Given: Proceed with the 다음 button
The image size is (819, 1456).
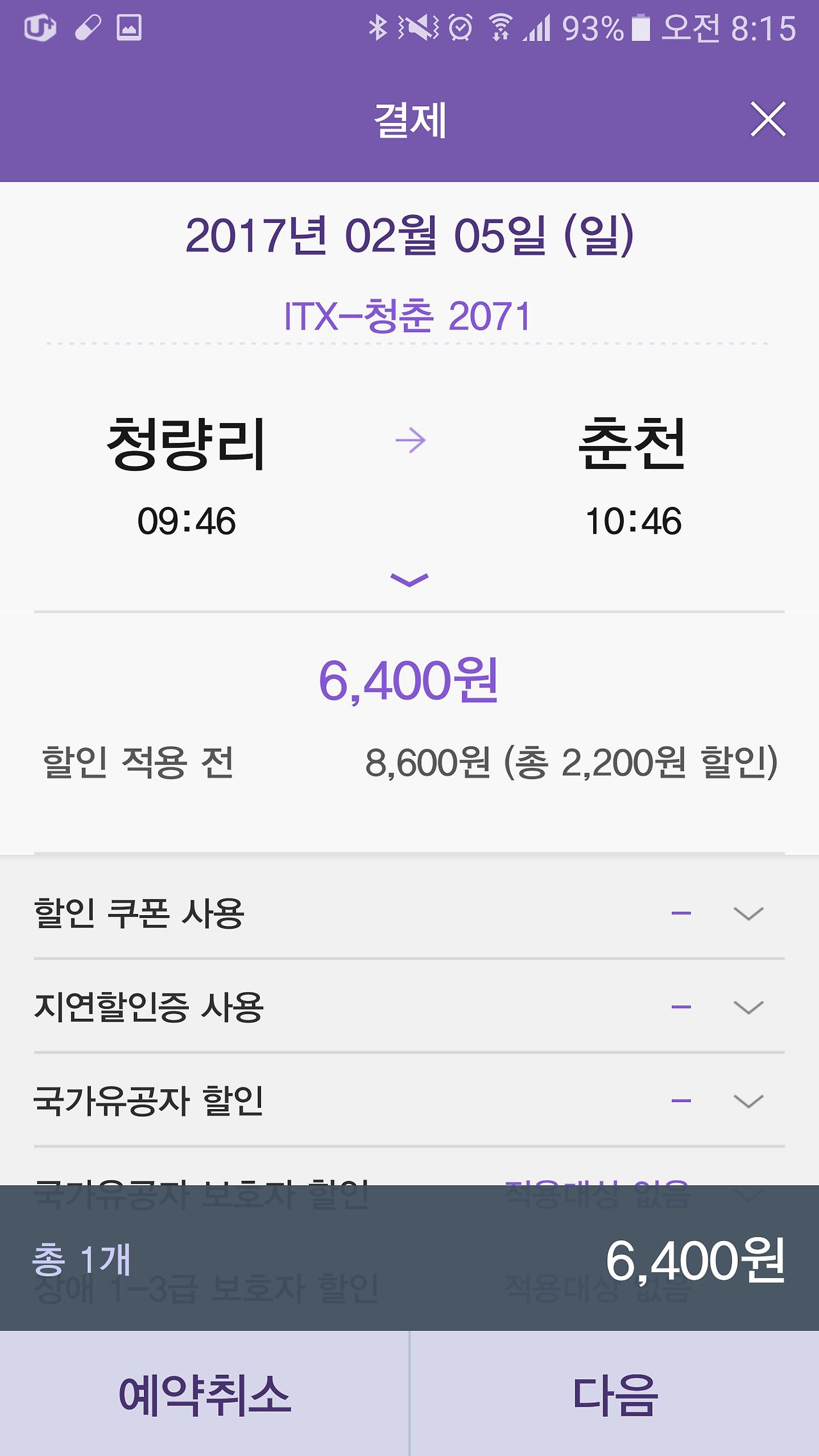Looking at the screenshot, I should [614, 1394].
